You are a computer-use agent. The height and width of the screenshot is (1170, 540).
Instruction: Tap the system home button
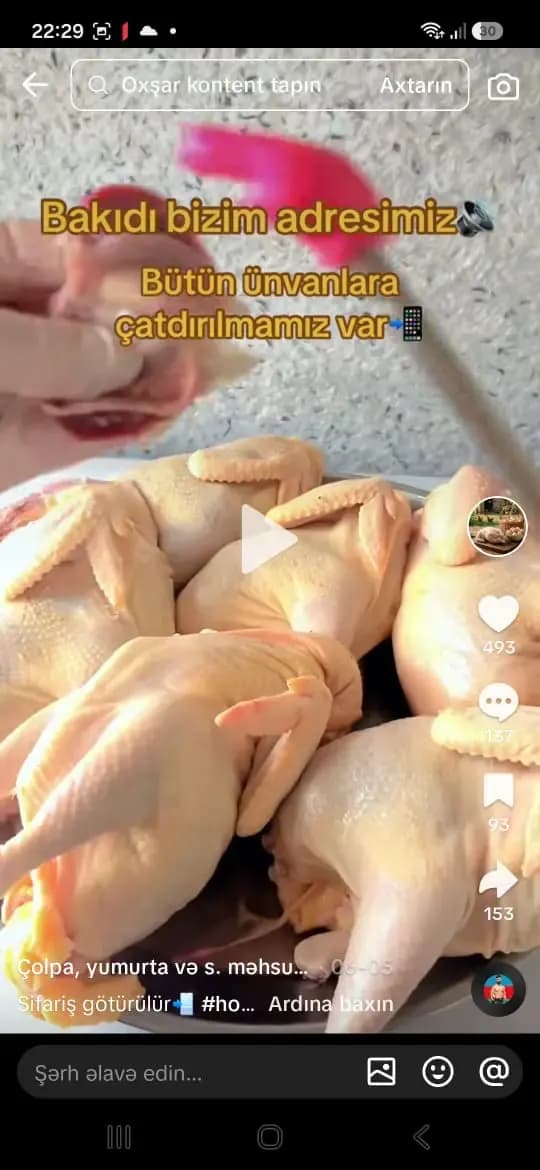pos(270,1137)
